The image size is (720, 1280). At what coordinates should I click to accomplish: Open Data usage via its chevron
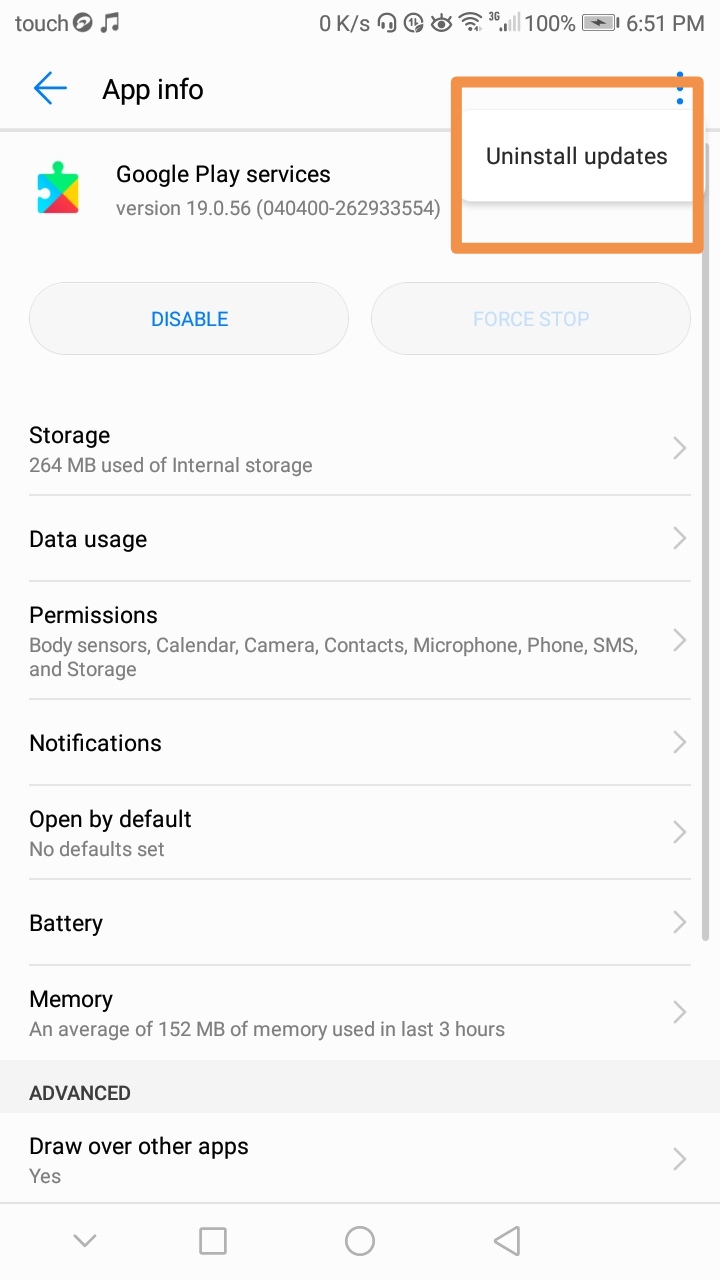[679, 540]
